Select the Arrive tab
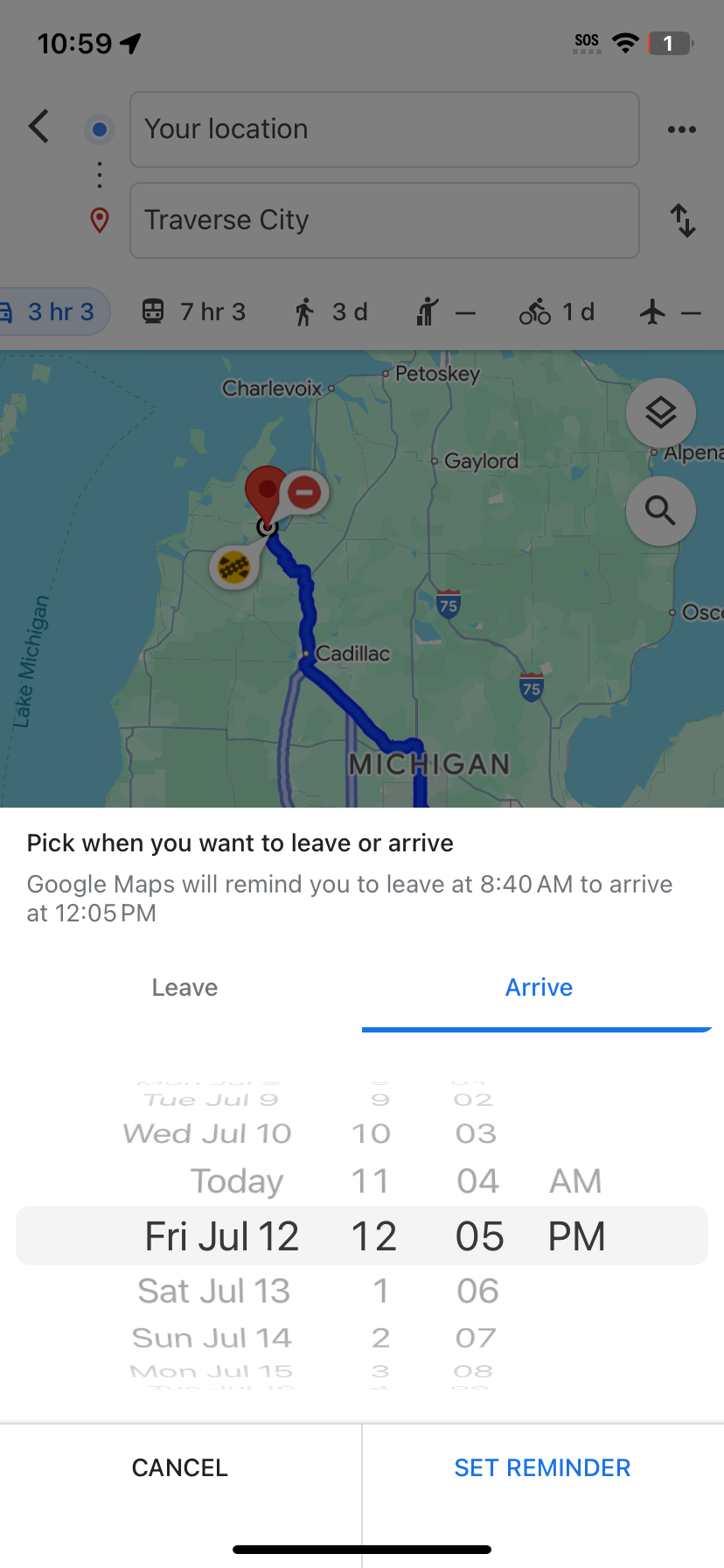 pos(539,988)
